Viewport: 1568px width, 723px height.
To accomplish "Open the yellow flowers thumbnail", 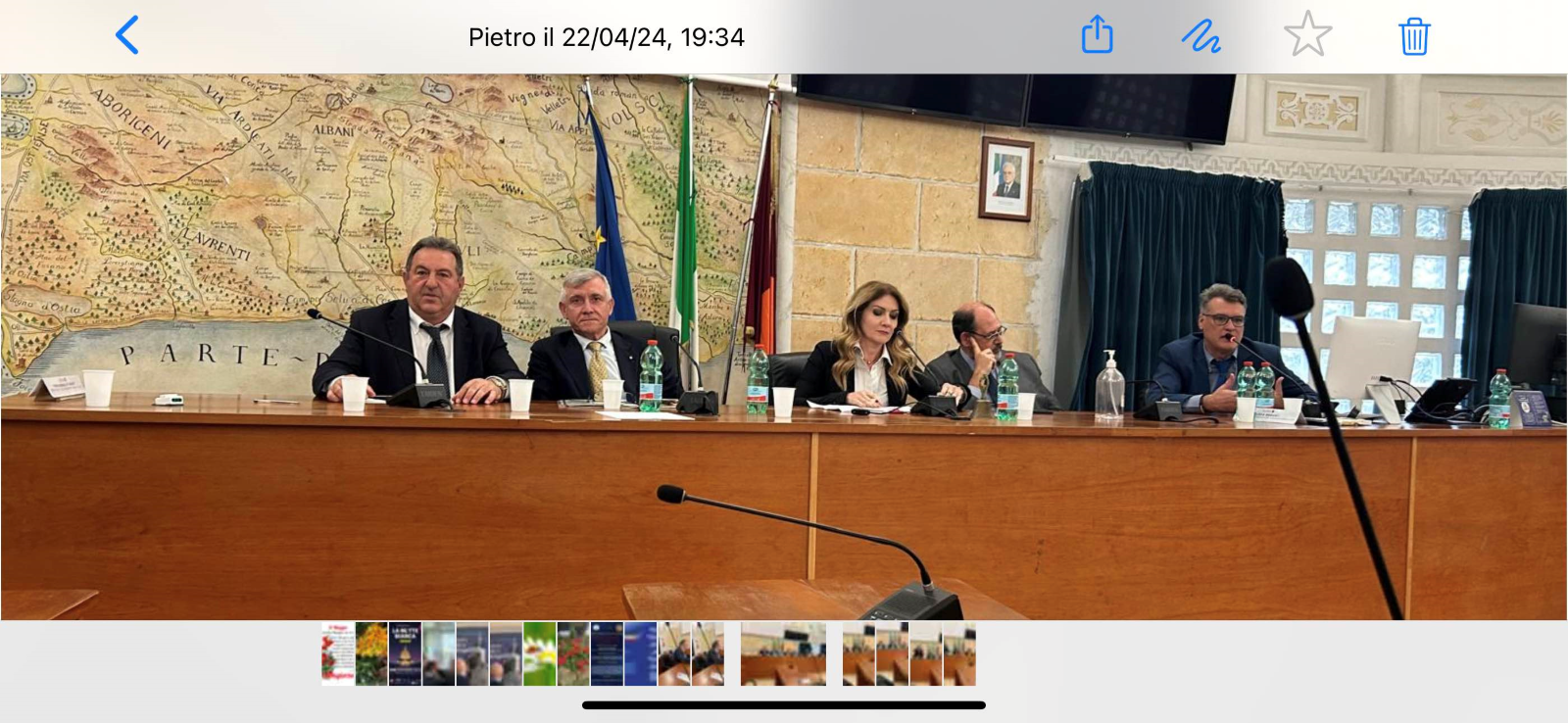I will 371,653.
